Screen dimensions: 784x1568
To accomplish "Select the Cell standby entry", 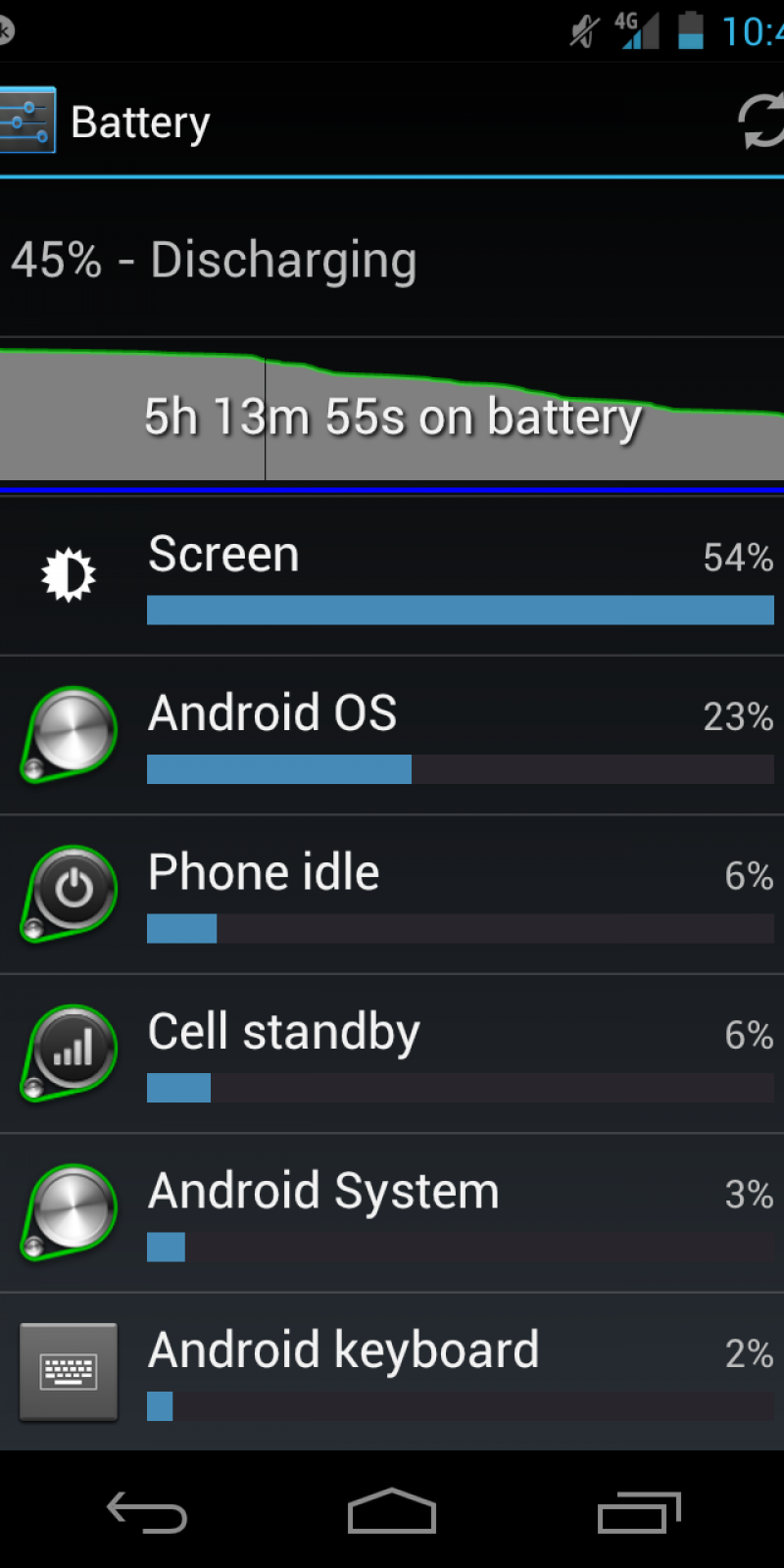I will [392, 1054].
